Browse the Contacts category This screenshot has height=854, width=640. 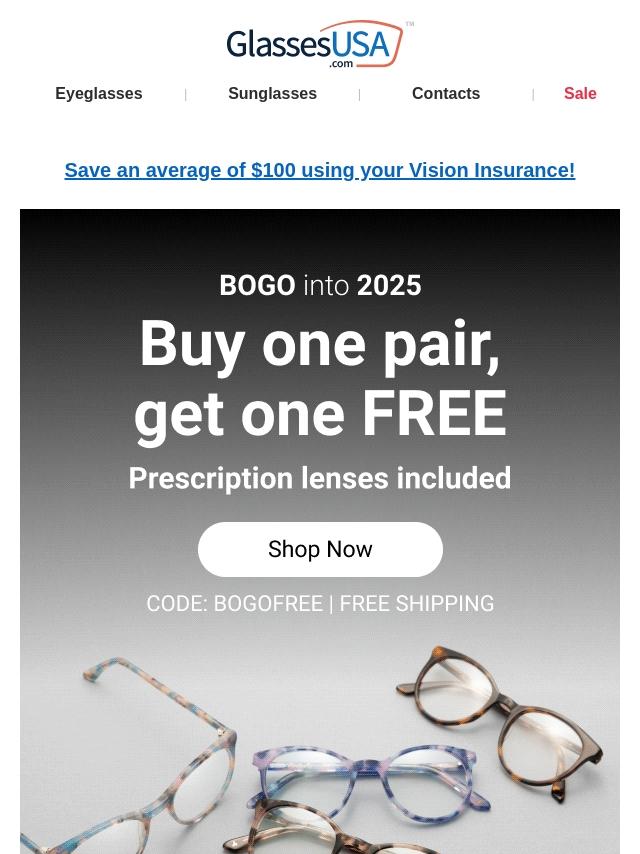click(x=446, y=94)
